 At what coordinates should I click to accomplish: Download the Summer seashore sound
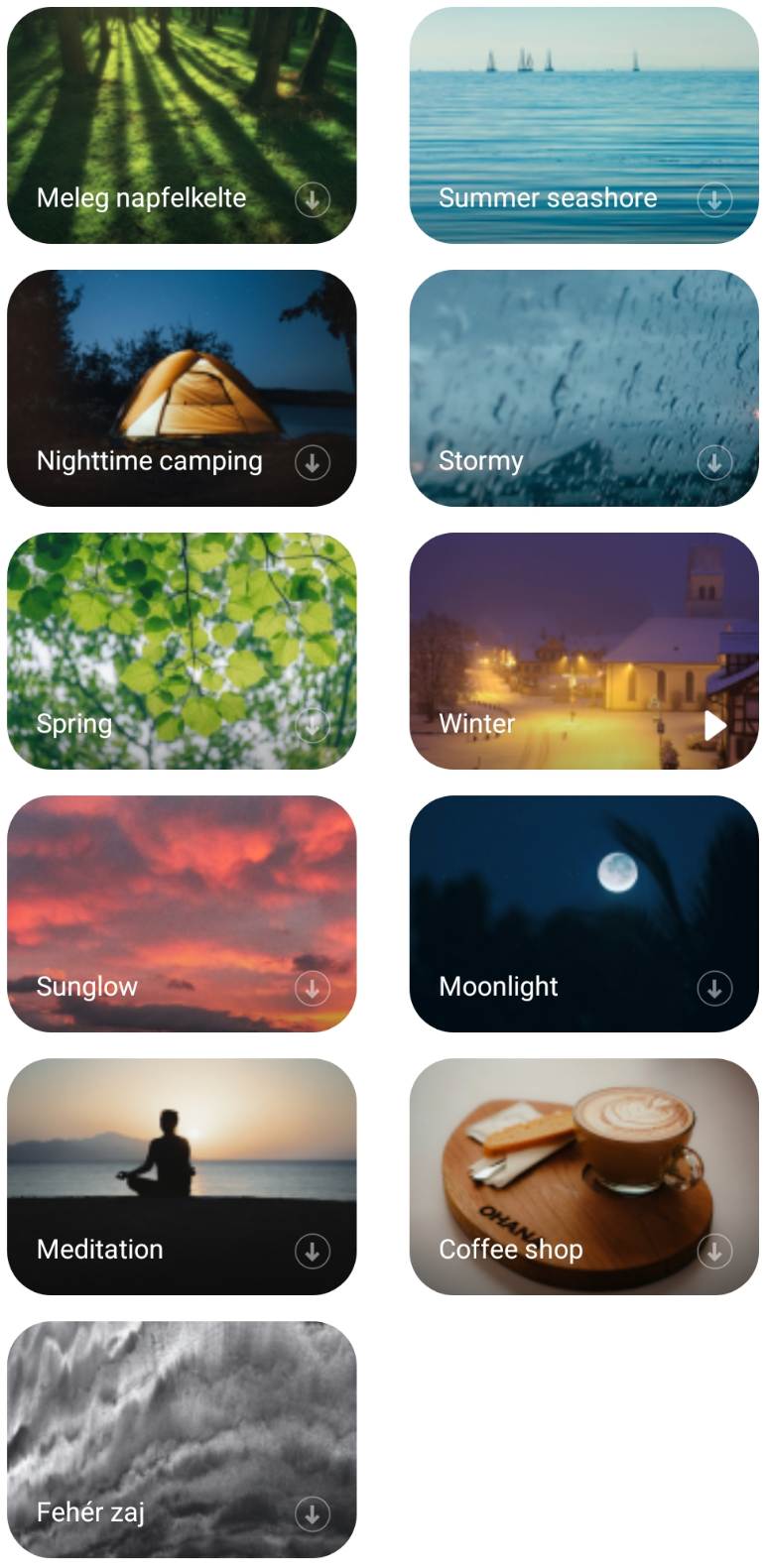pos(714,199)
